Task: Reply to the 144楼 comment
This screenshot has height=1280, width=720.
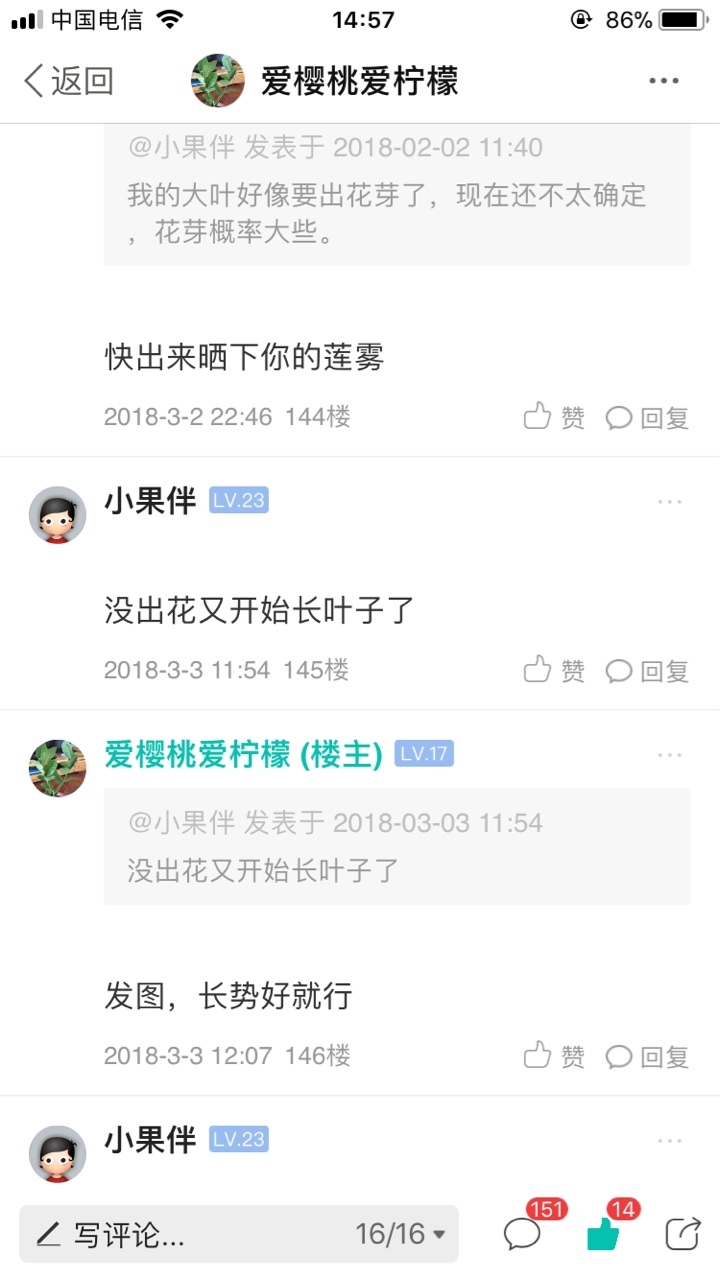Action: tap(648, 417)
